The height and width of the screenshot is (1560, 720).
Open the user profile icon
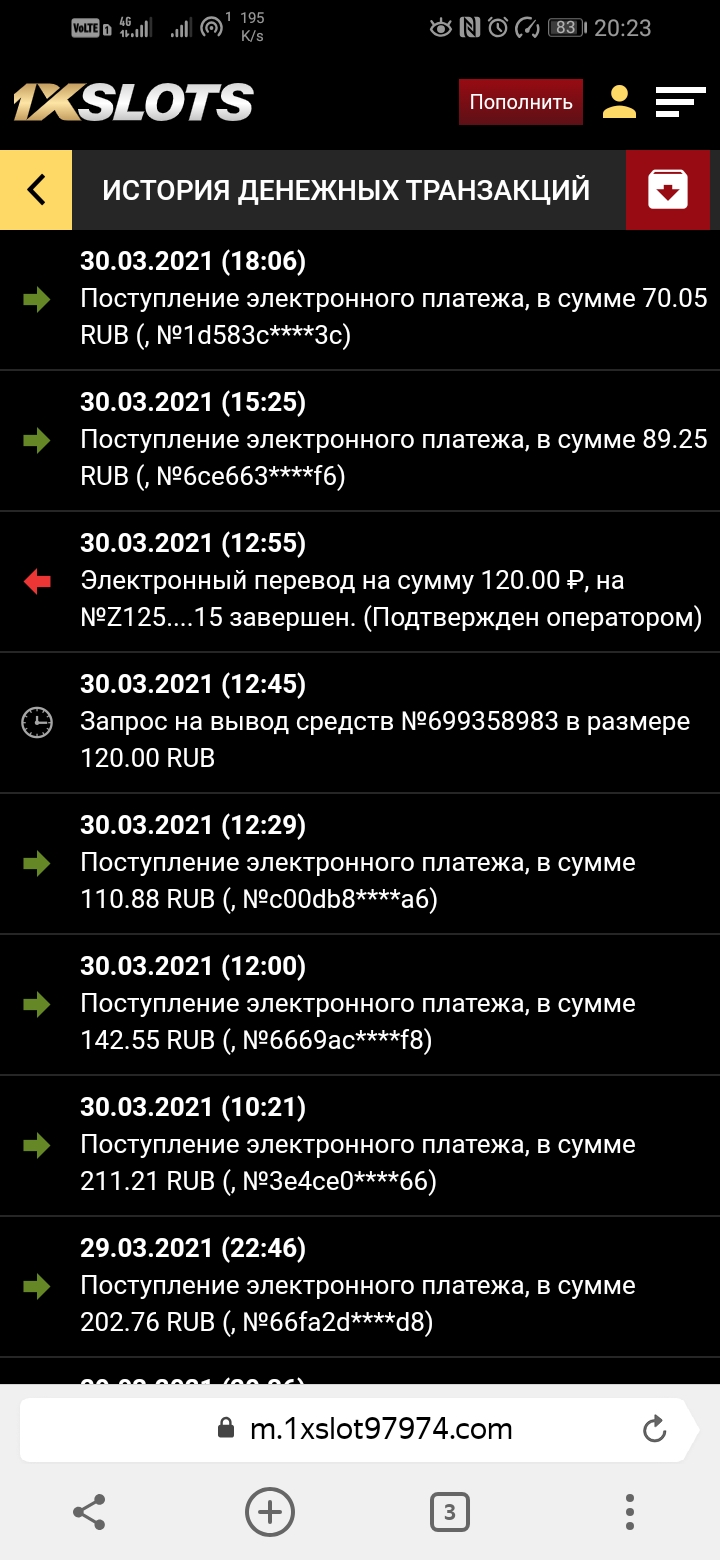click(x=620, y=102)
